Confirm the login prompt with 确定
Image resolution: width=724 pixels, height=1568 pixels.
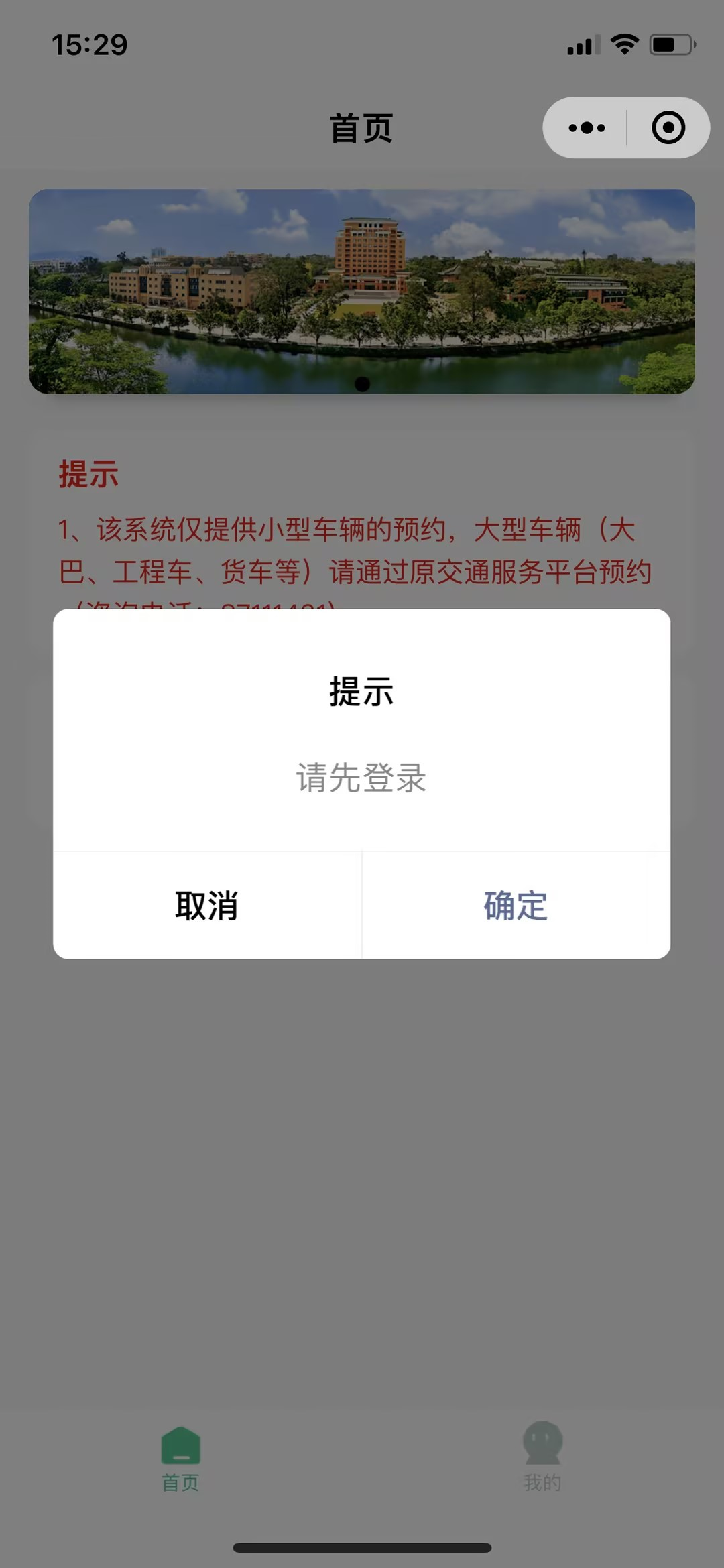point(516,906)
